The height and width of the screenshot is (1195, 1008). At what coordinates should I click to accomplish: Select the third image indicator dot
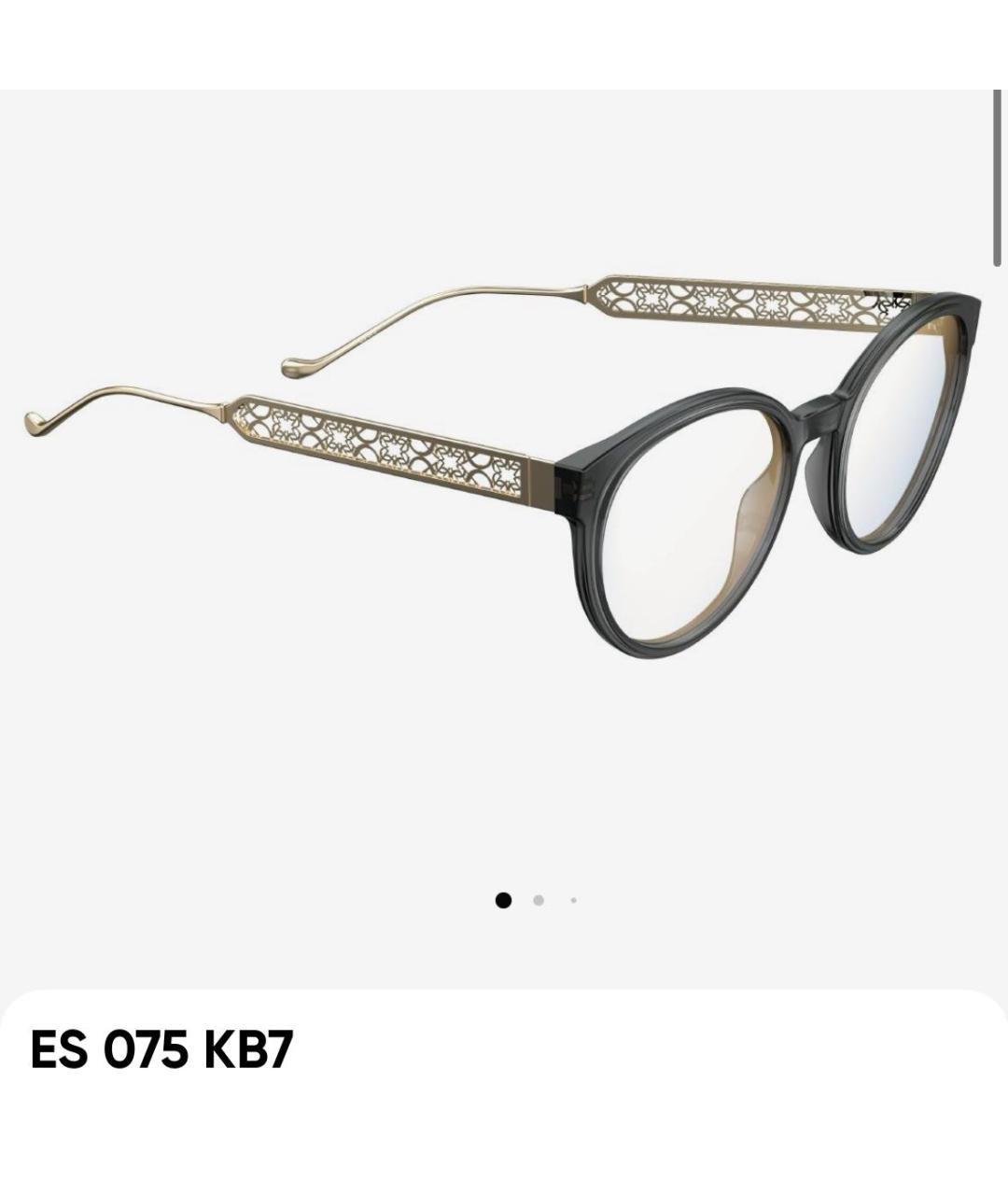pos(573,901)
